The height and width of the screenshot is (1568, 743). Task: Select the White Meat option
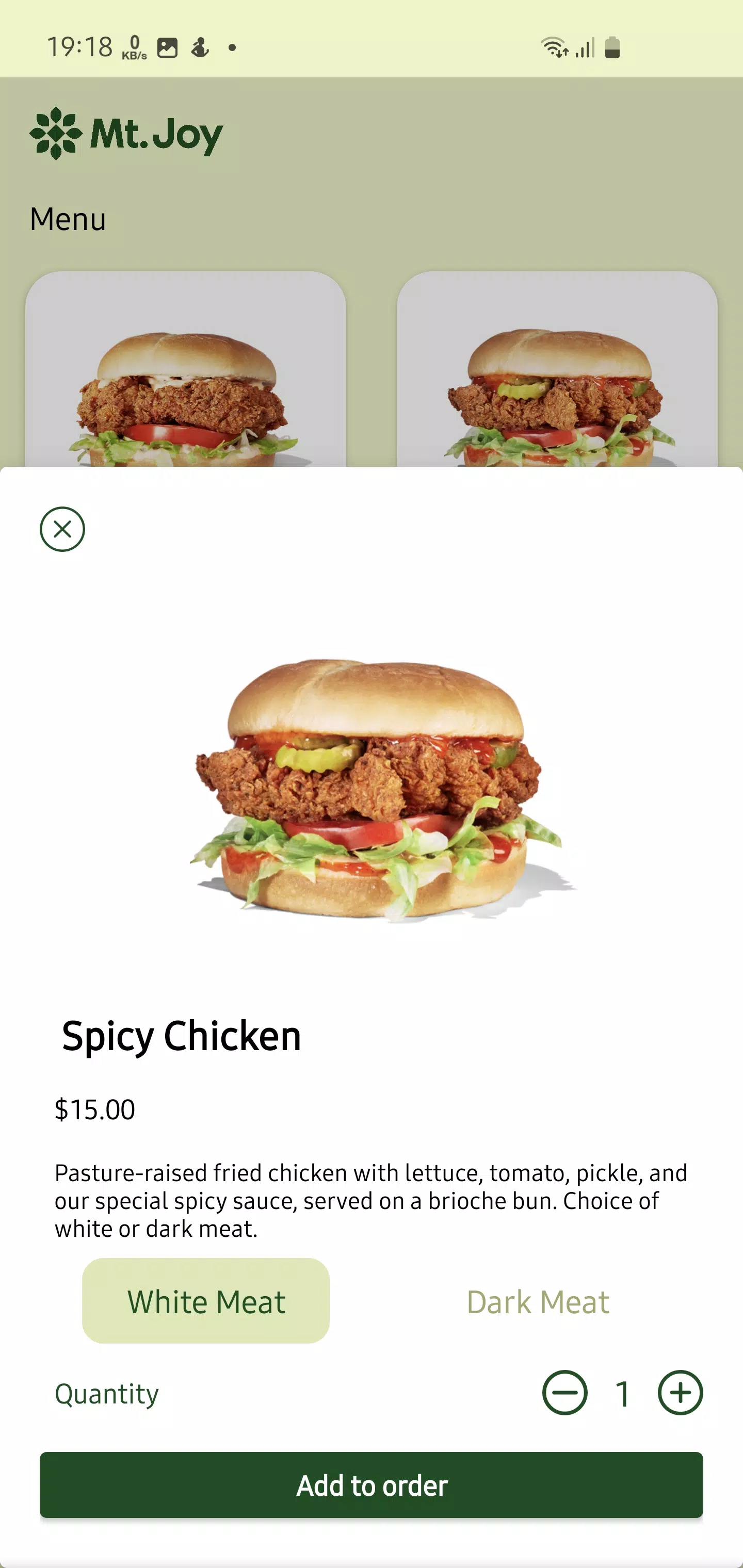(x=206, y=1301)
